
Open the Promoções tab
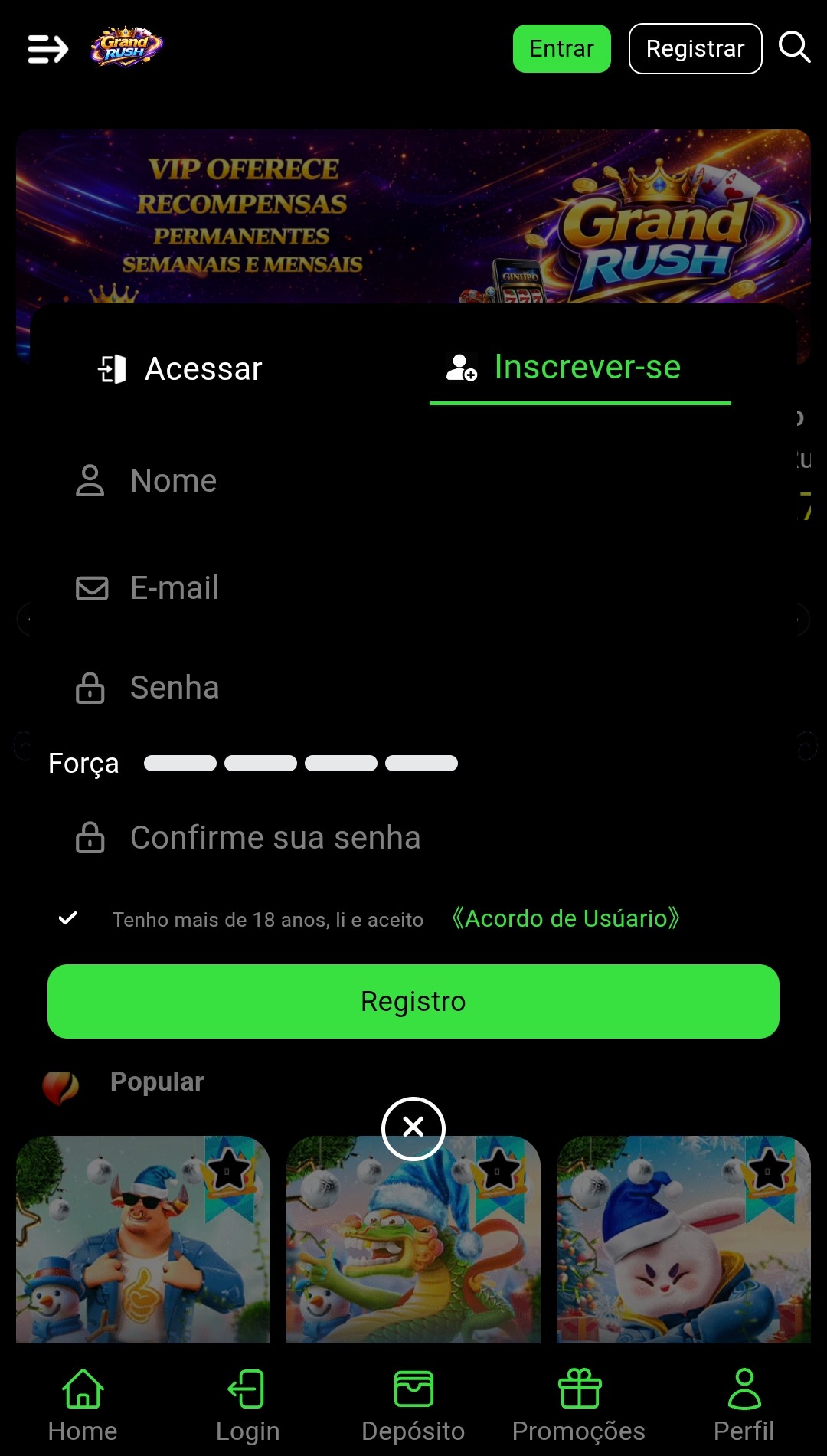point(579,1405)
